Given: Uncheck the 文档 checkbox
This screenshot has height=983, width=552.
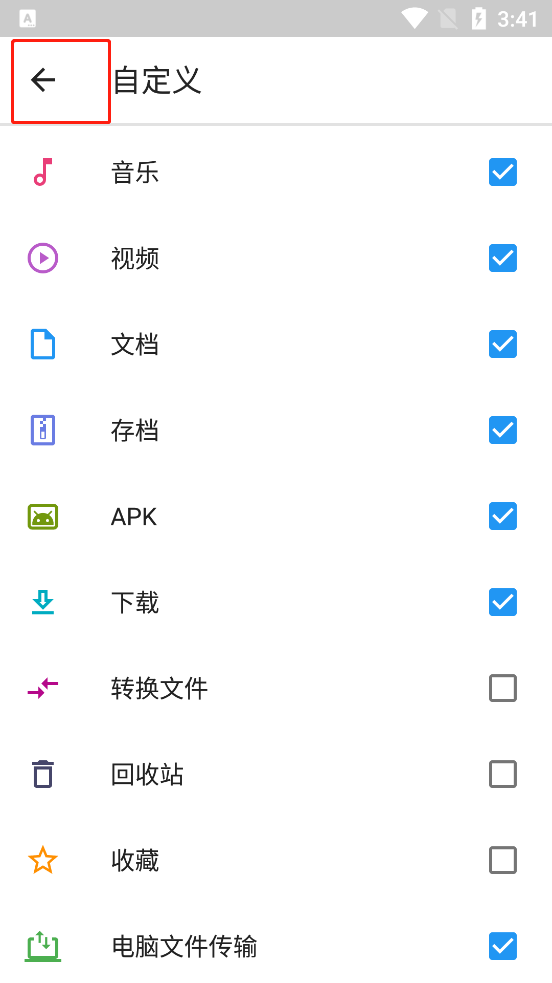Looking at the screenshot, I should coord(503,344).
